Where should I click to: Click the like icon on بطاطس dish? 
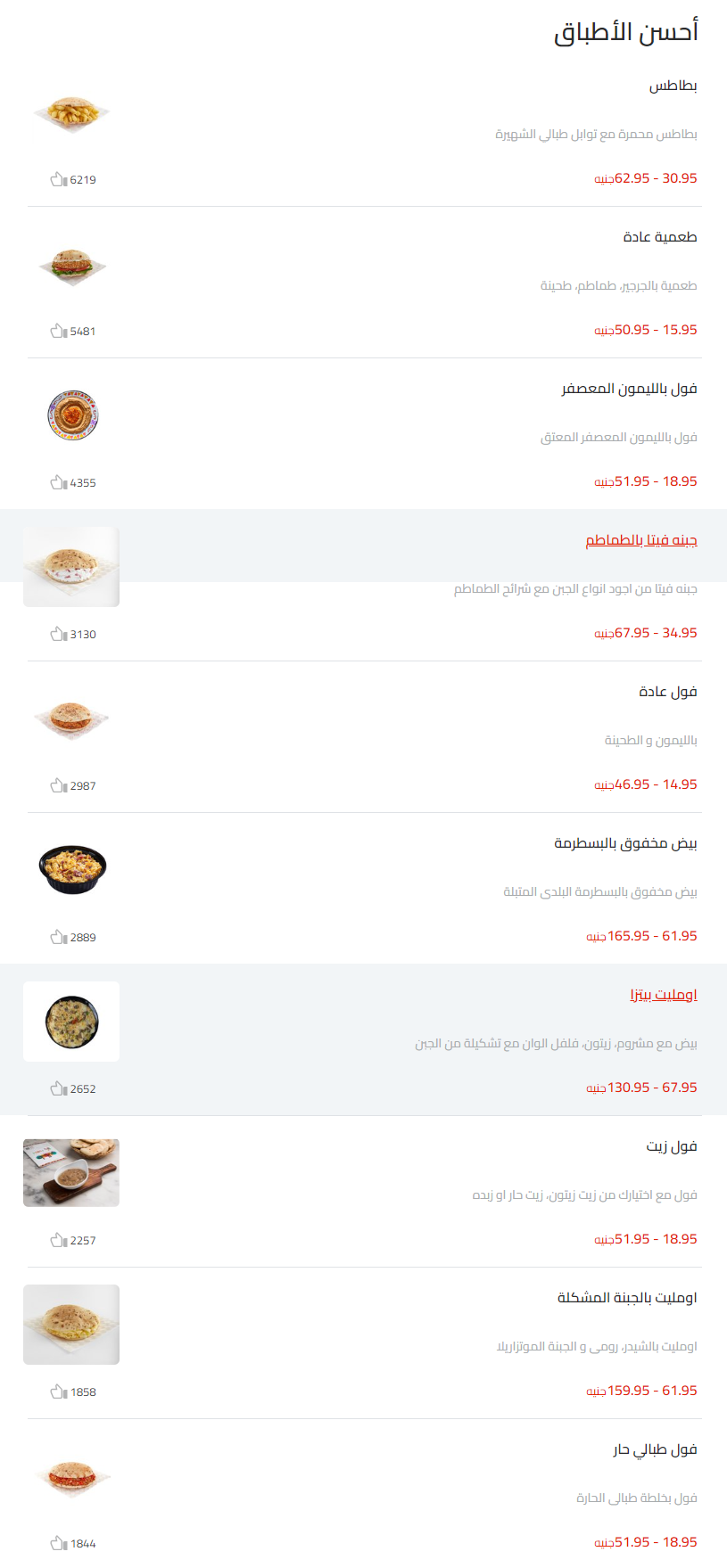pos(57,179)
